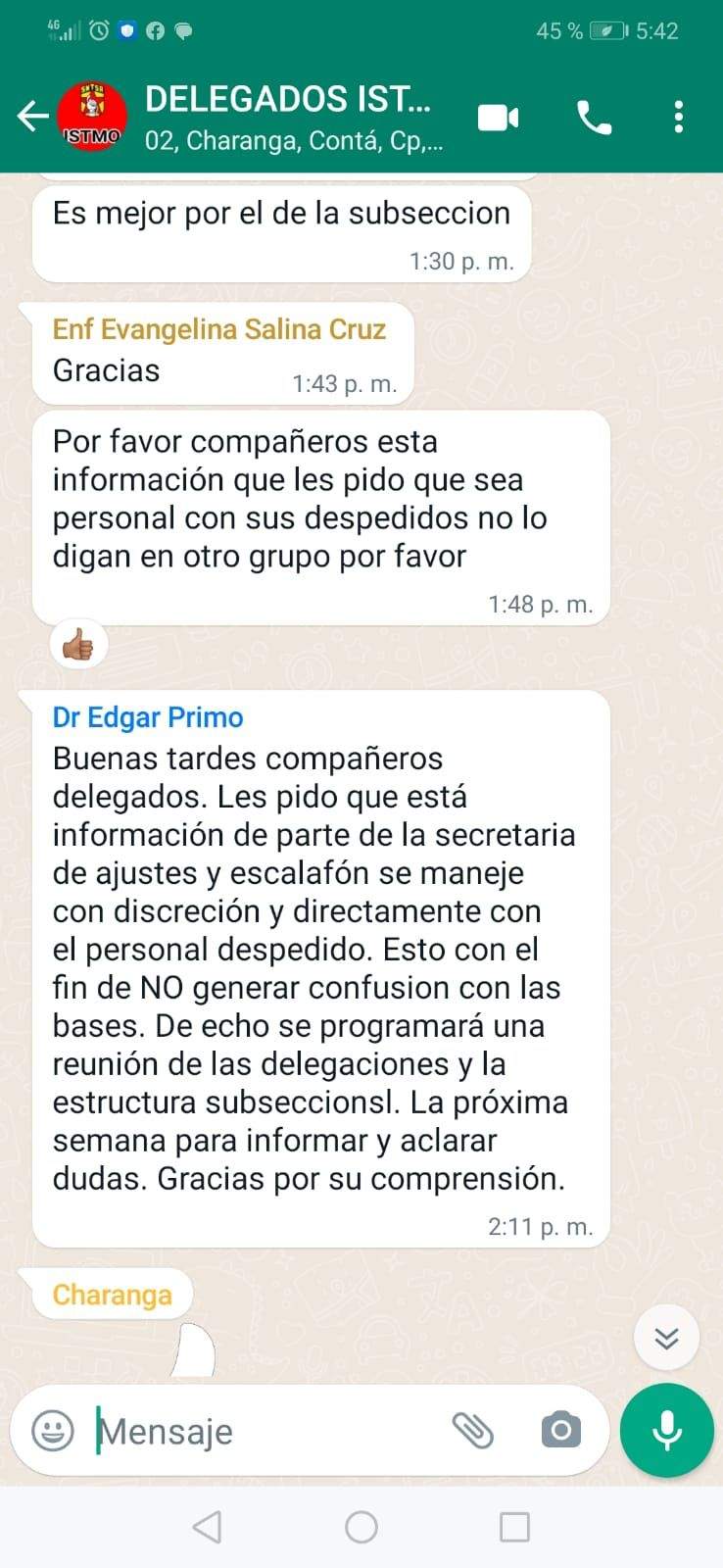
Task: Open the overflow menu
Action: coord(678,118)
